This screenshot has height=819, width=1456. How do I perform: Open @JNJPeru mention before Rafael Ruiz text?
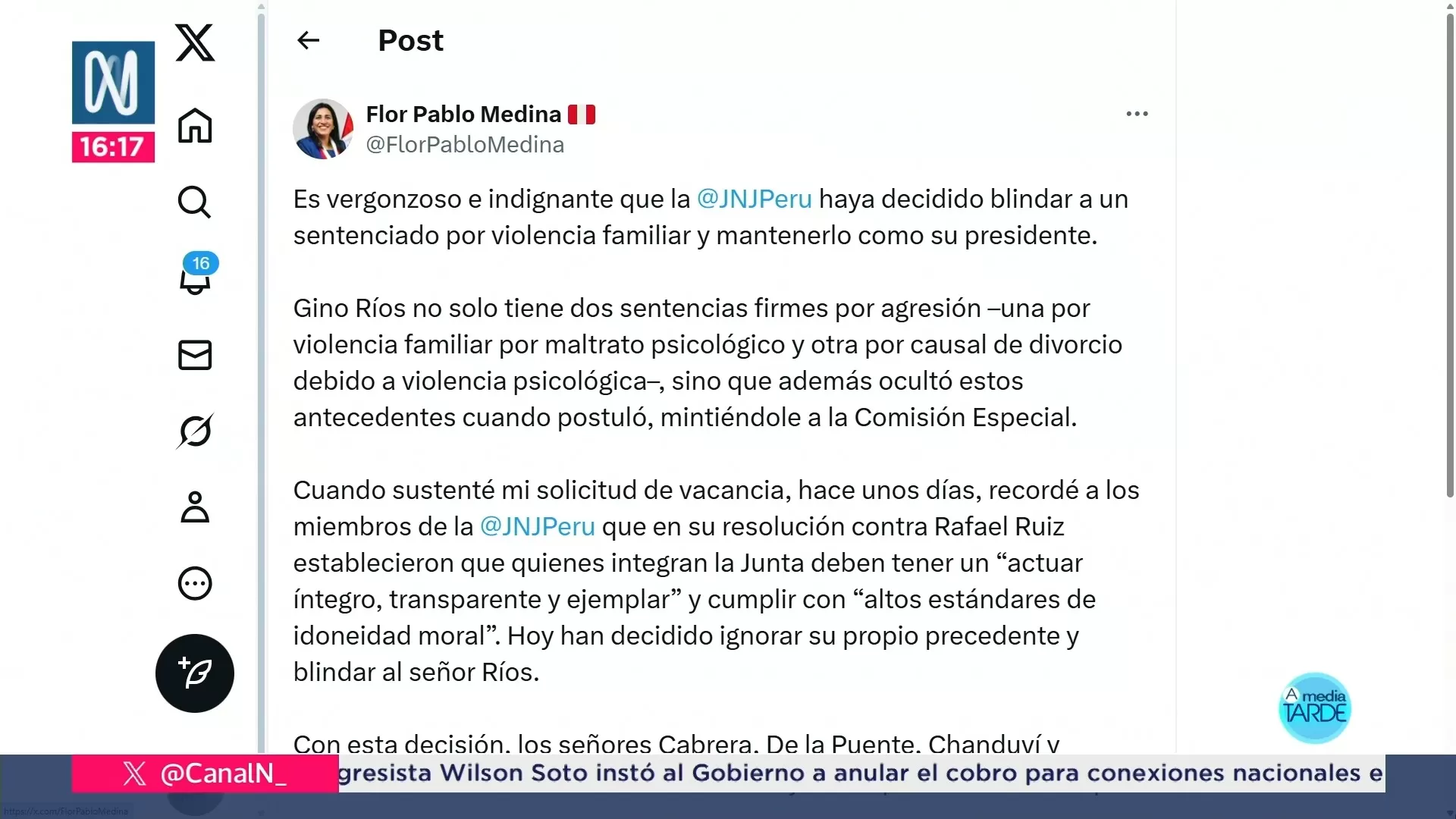pyautogui.click(x=537, y=527)
